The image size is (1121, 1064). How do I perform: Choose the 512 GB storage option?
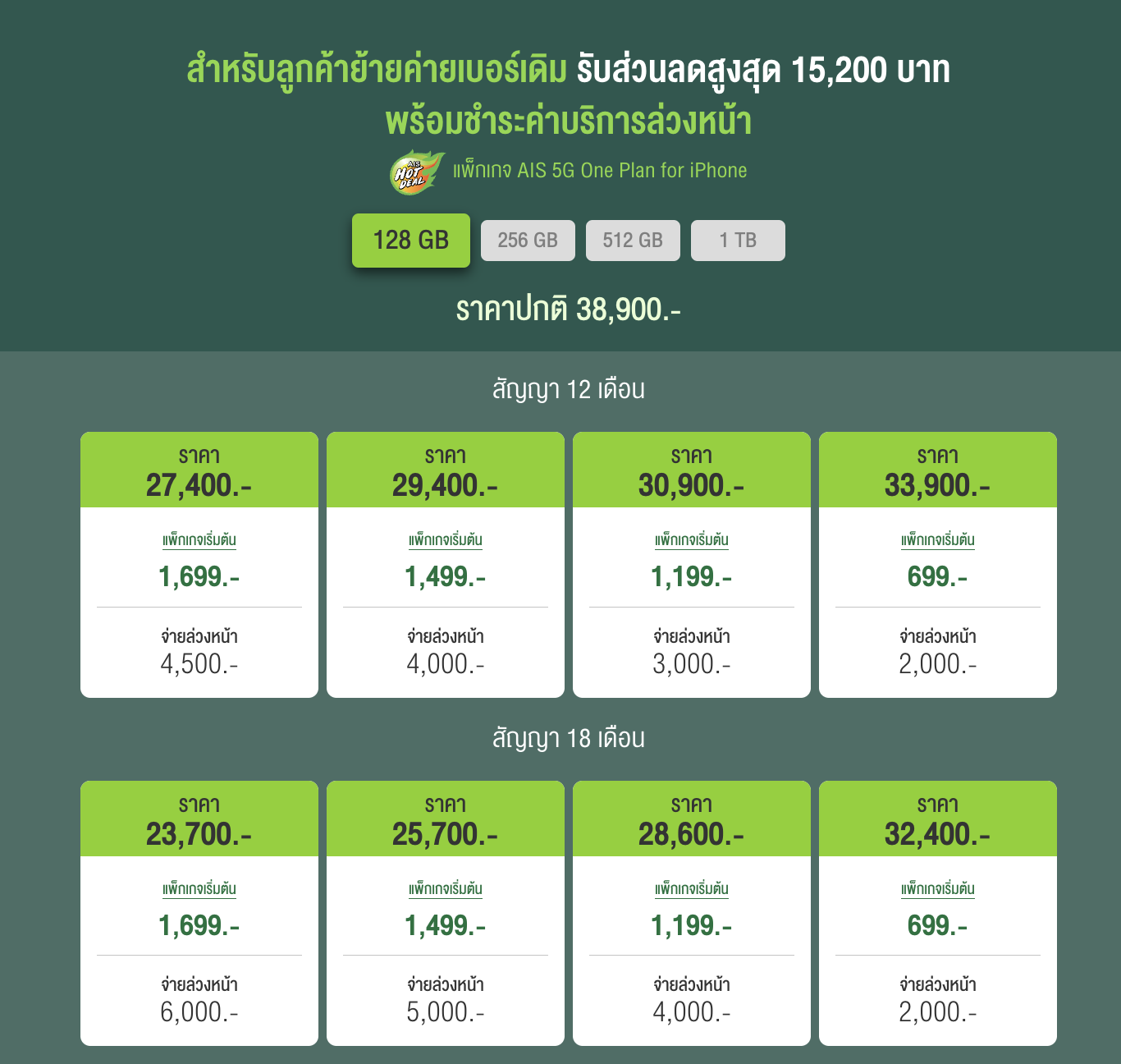coord(633,241)
